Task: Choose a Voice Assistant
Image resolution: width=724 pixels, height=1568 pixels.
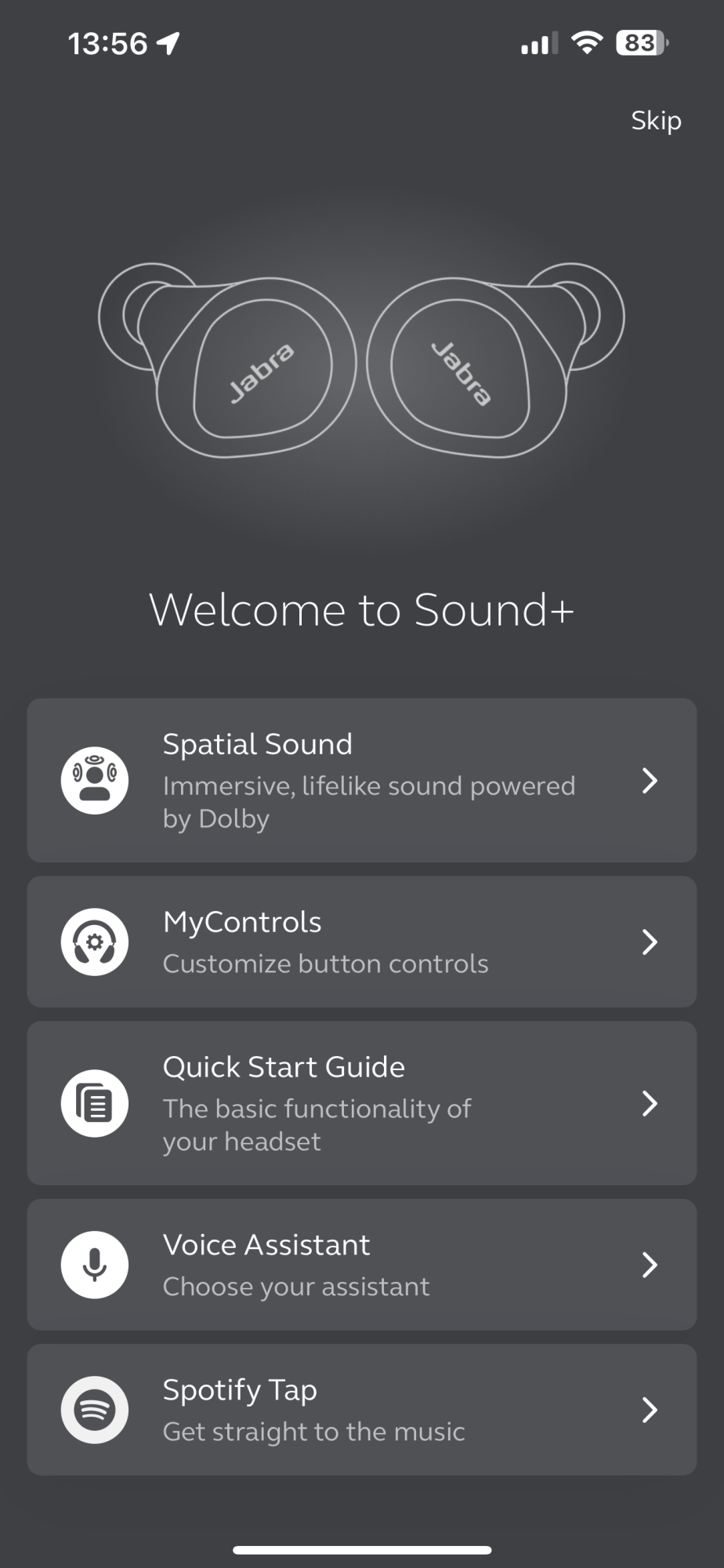Action: [x=361, y=1264]
